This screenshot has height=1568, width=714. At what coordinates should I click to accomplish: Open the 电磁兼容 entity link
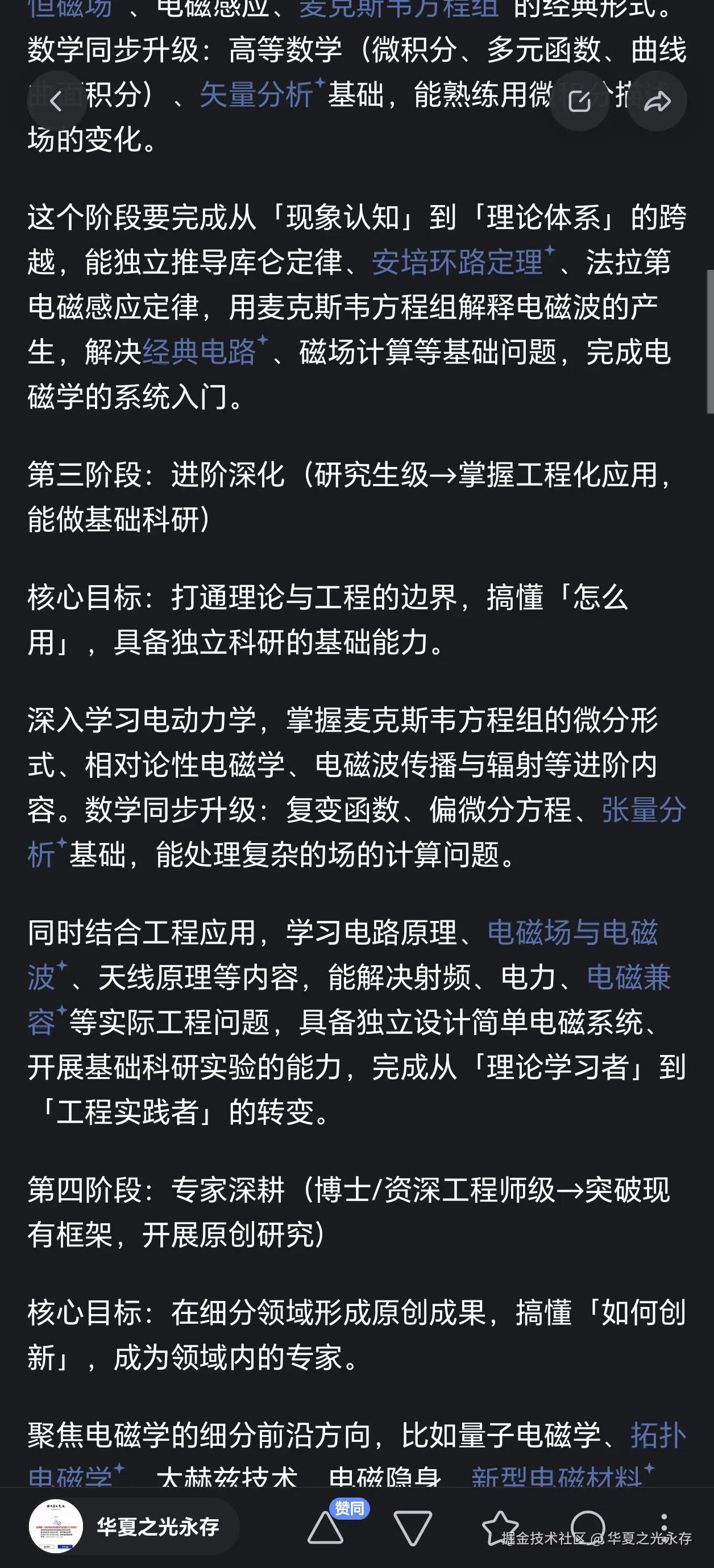pos(627,978)
